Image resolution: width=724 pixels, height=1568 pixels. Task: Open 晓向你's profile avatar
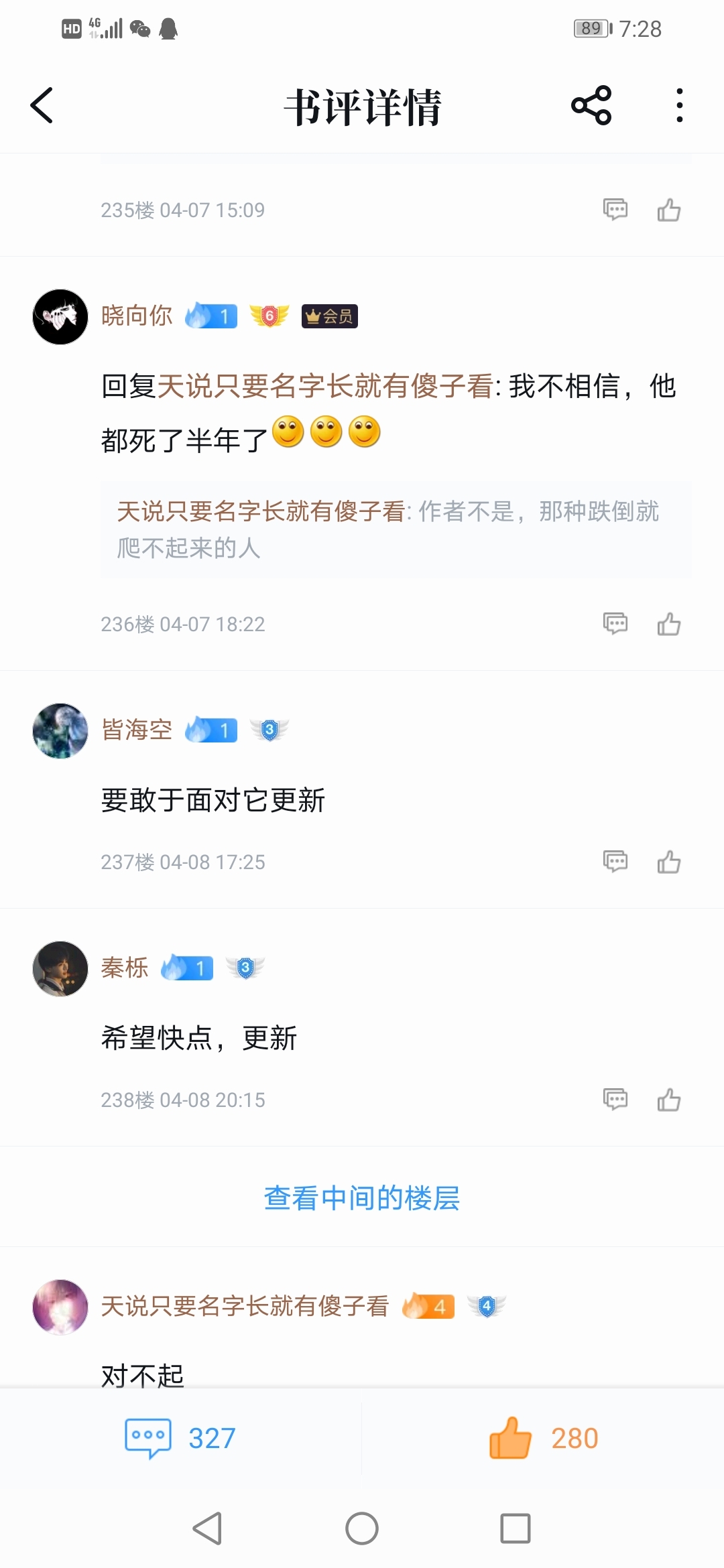click(60, 317)
